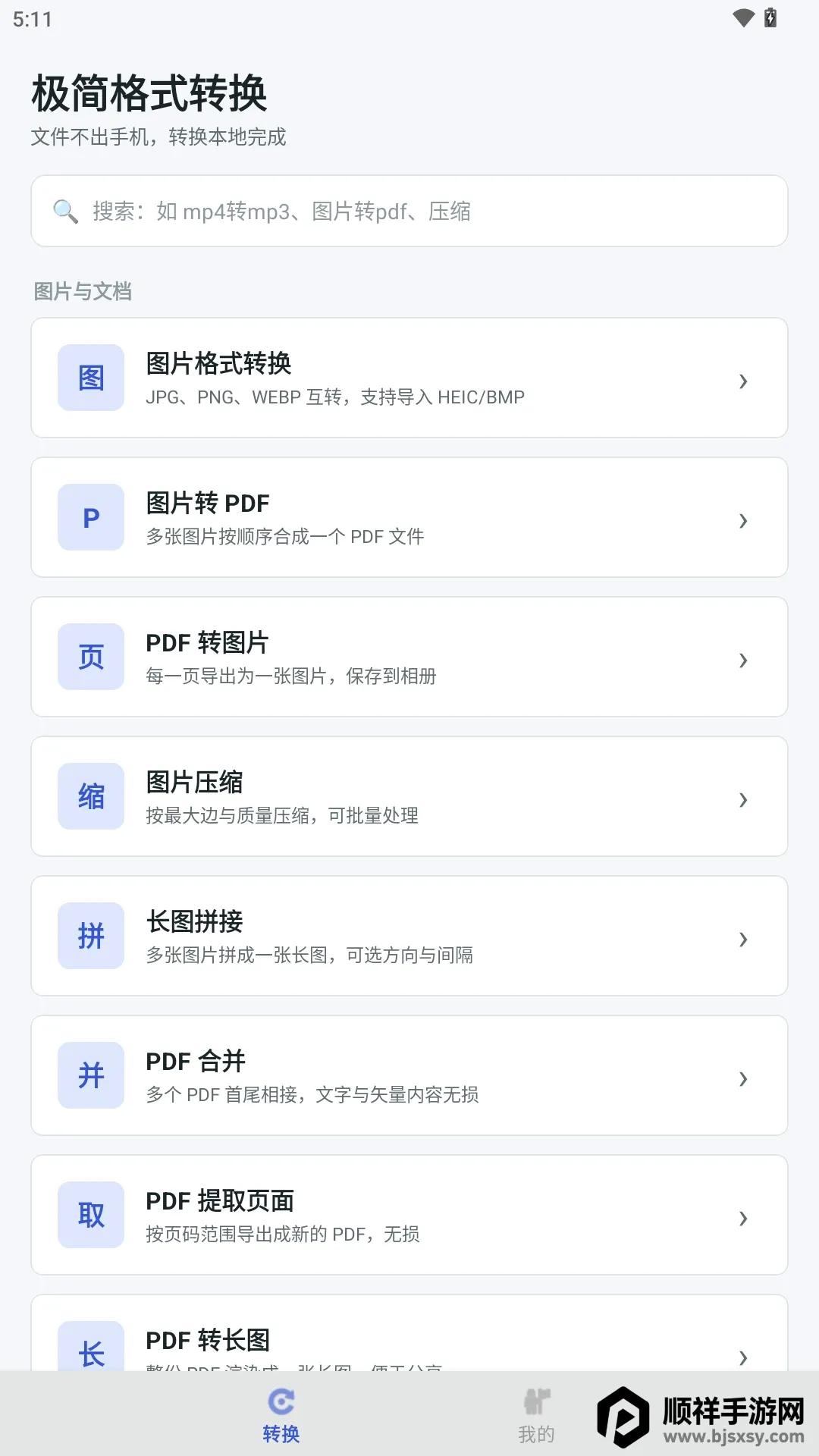Screen dimensions: 819x1456
Task: Open the 图片转 PDF tool
Action: pyautogui.click(x=409, y=517)
